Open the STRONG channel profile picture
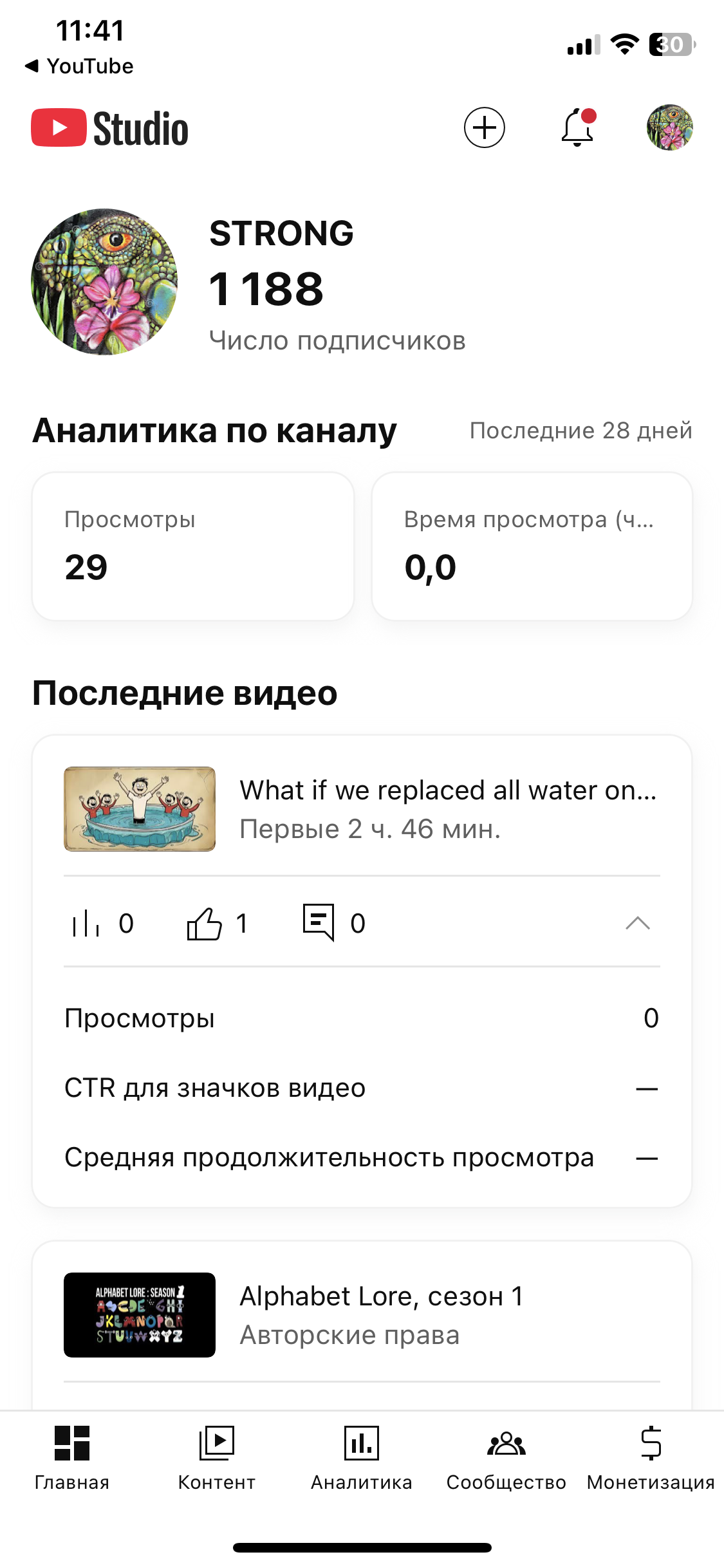The image size is (724, 1568). tap(104, 282)
